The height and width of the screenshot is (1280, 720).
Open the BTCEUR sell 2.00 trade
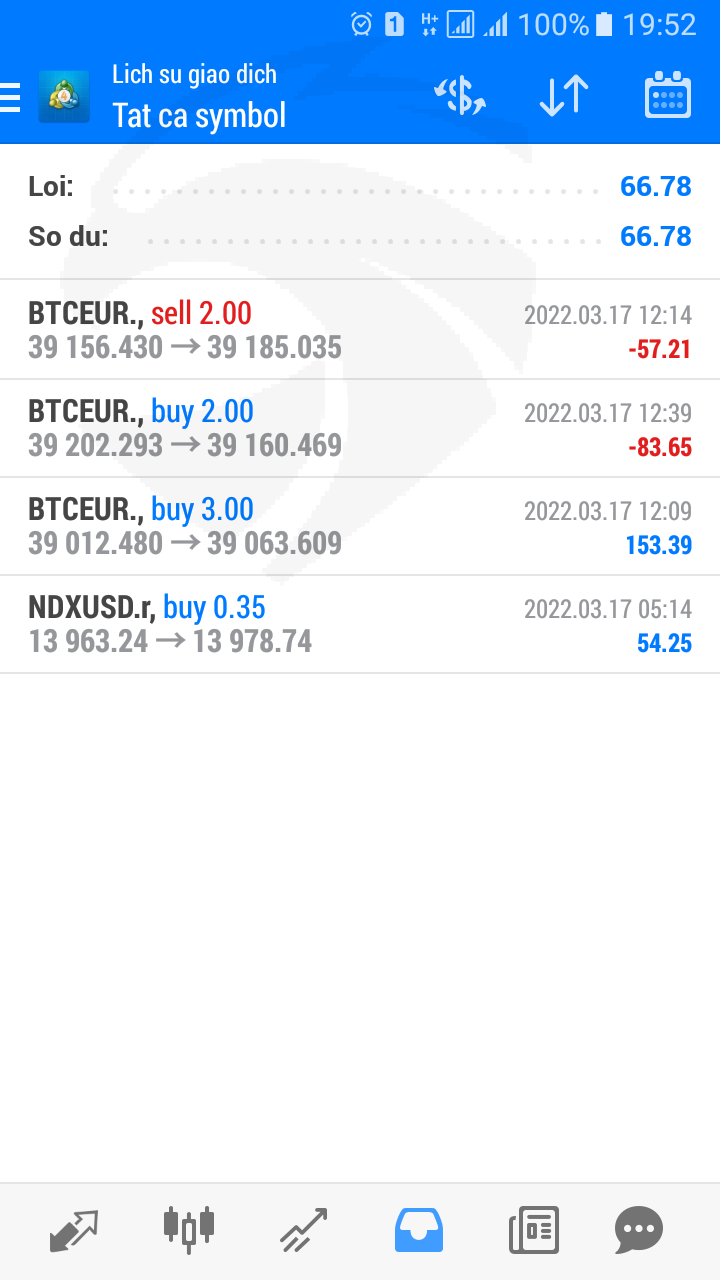pyautogui.click(x=360, y=330)
